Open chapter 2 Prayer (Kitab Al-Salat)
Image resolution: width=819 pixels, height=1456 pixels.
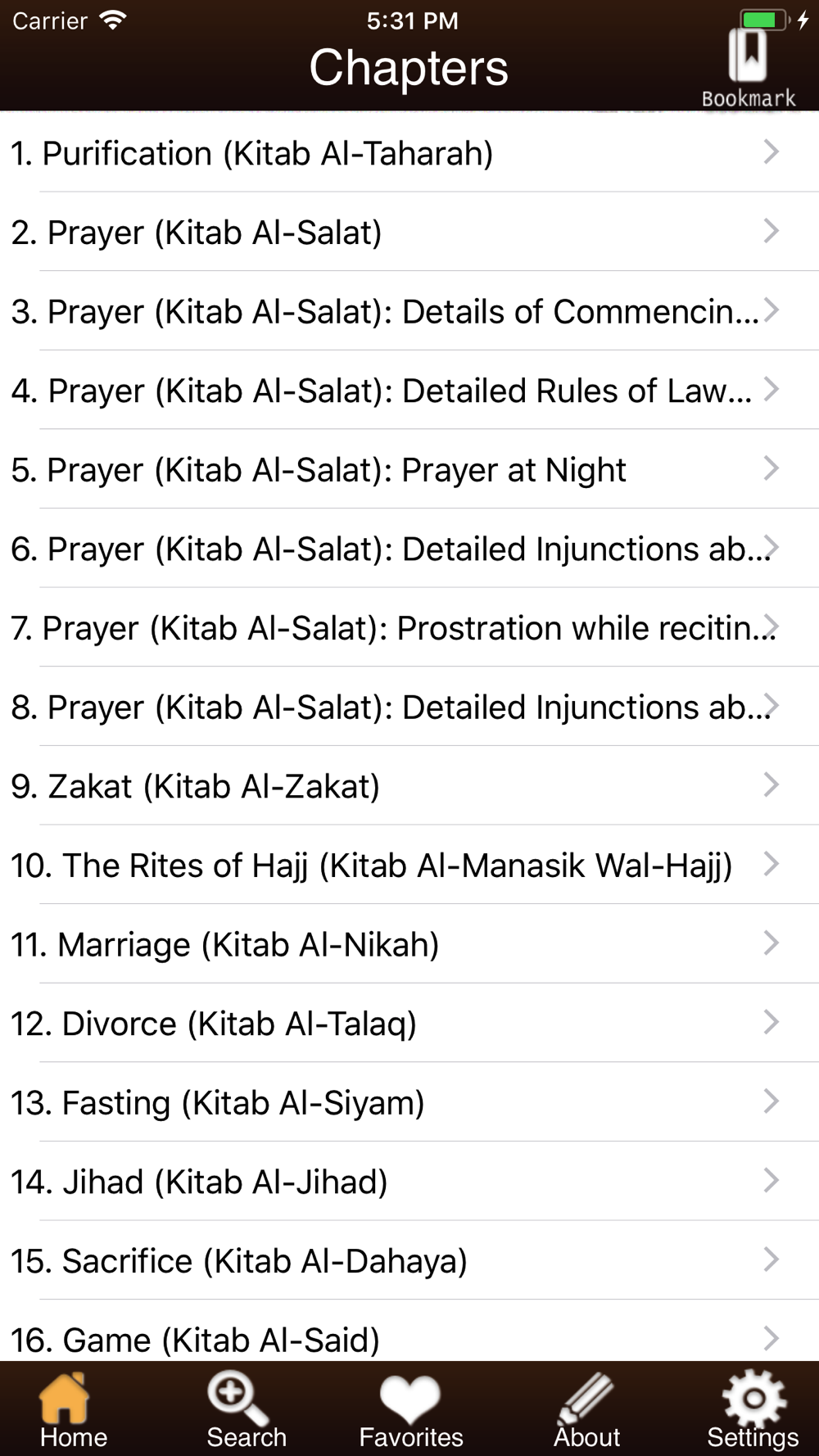point(409,233)
